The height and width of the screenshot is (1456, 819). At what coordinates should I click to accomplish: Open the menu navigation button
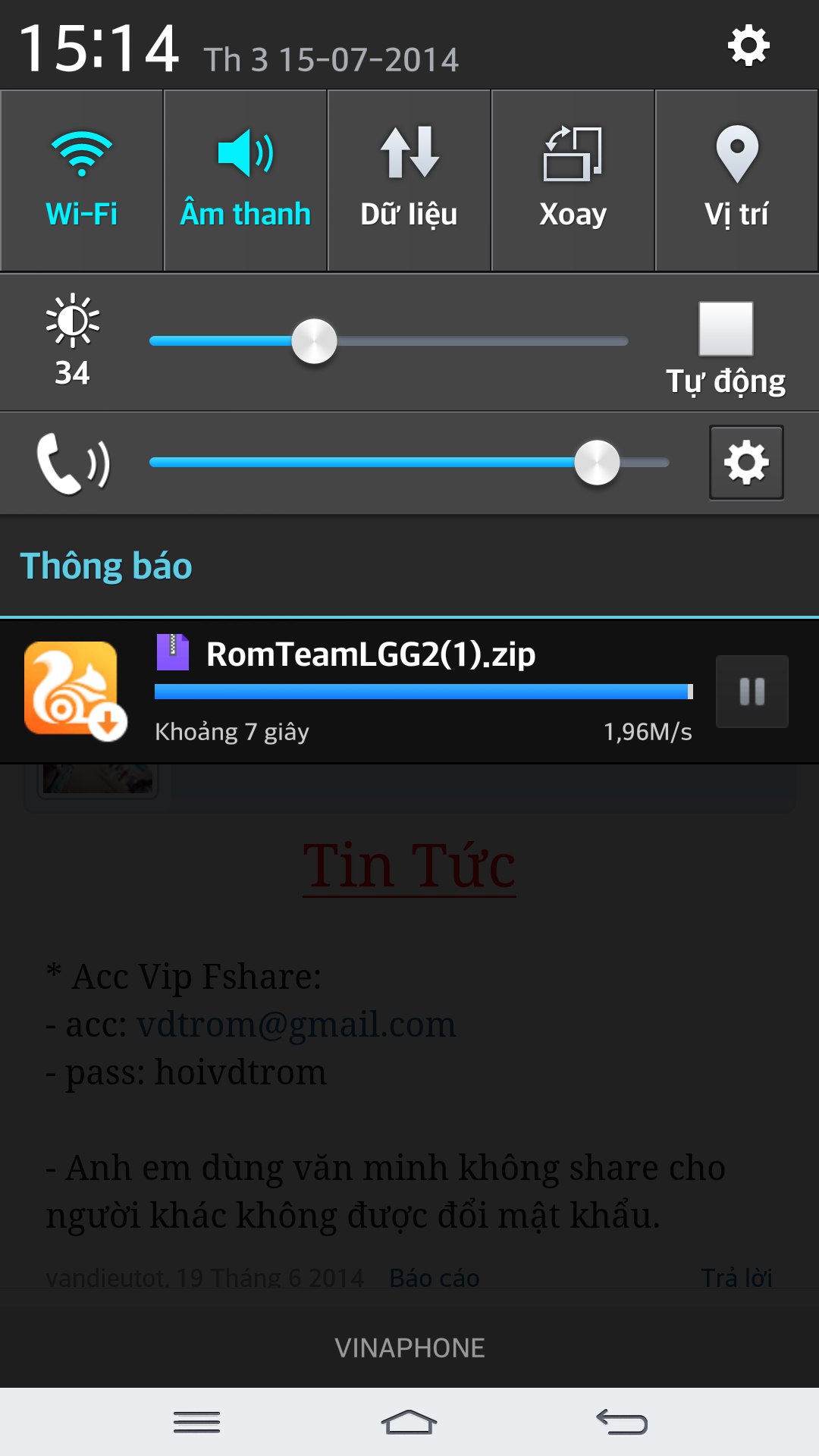tap(196, 1423)
